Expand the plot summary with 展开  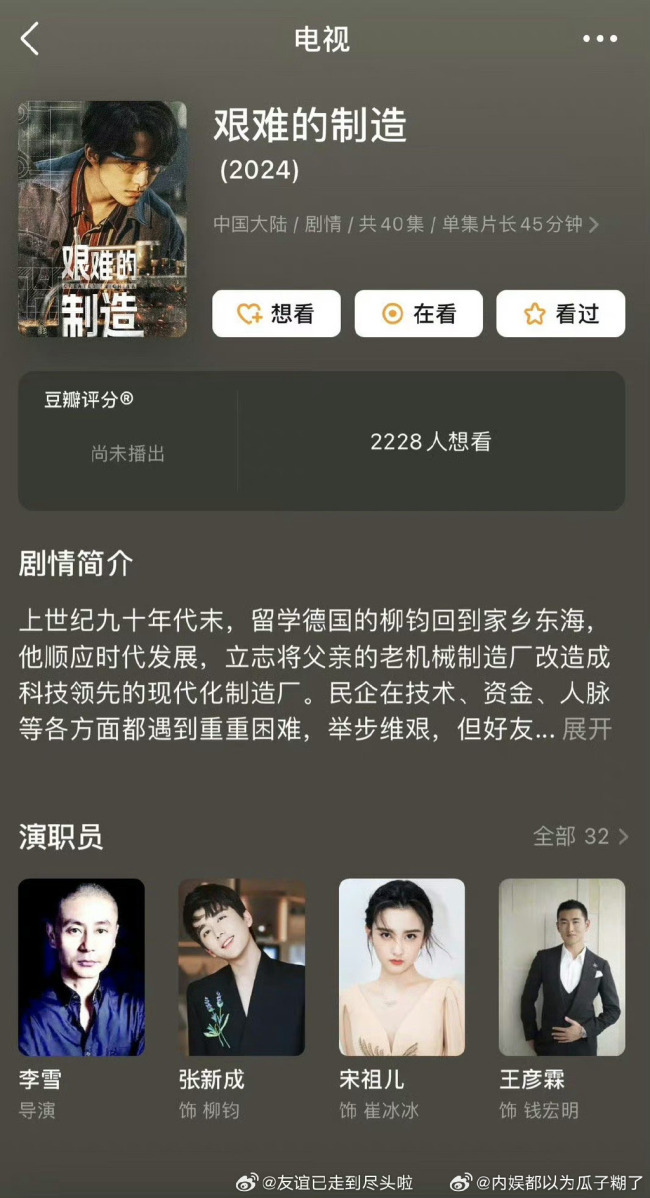tap(586, 729)
